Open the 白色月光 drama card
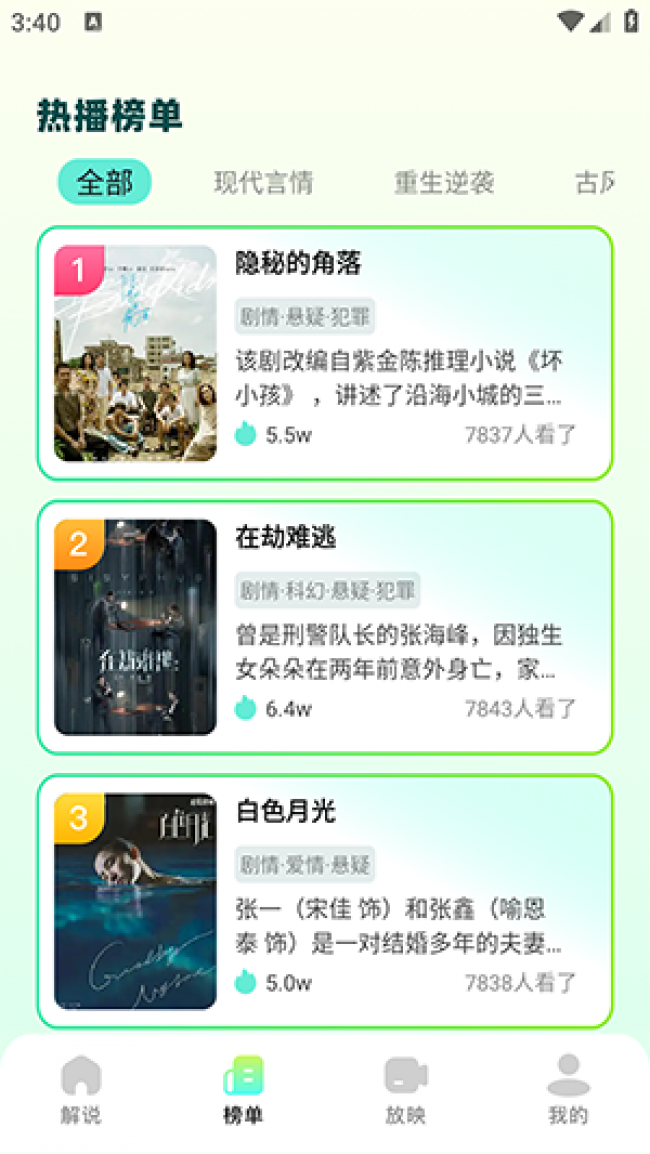650x1154 pixels. click(x=325, y=901)
